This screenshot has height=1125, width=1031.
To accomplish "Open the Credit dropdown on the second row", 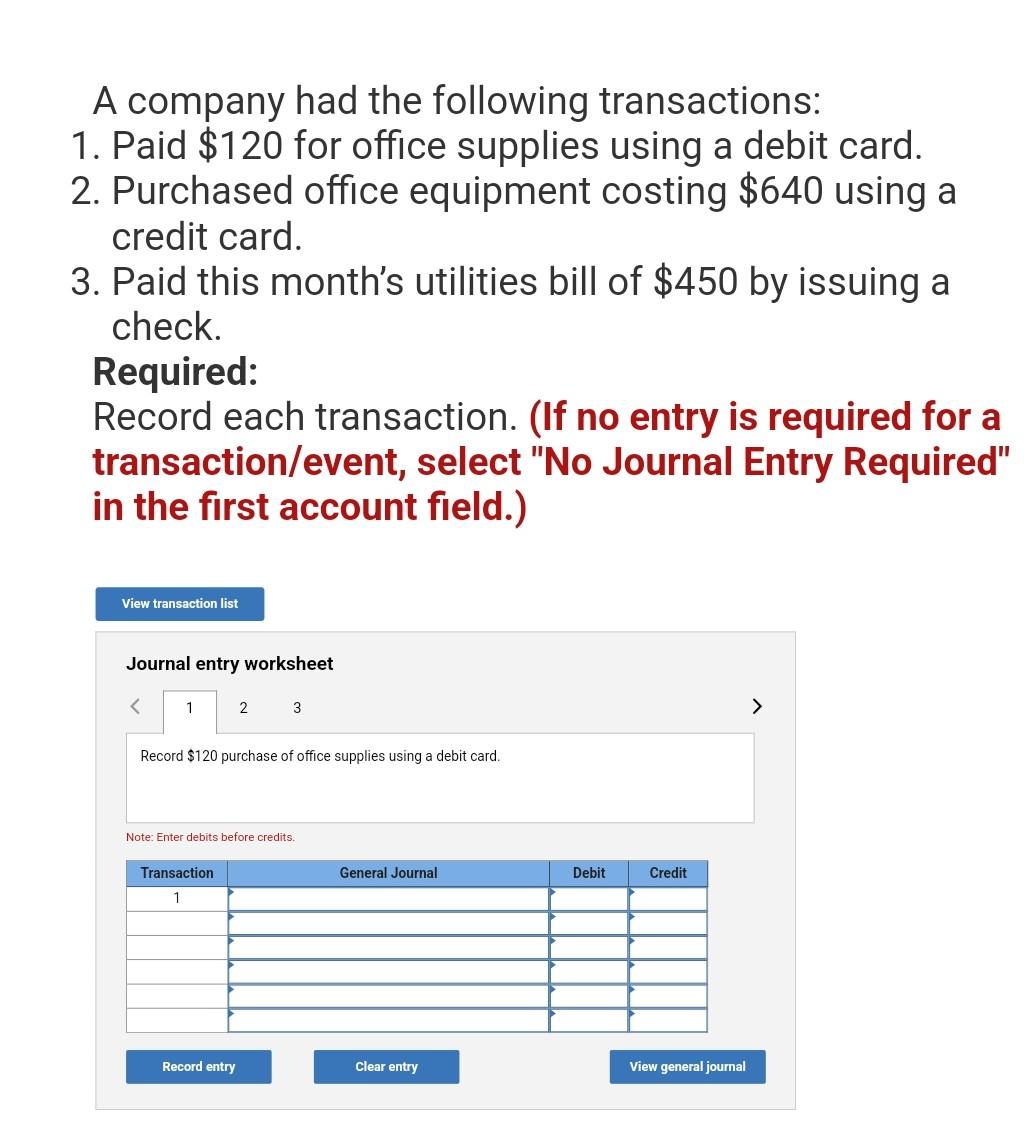I will coord(667,923).
